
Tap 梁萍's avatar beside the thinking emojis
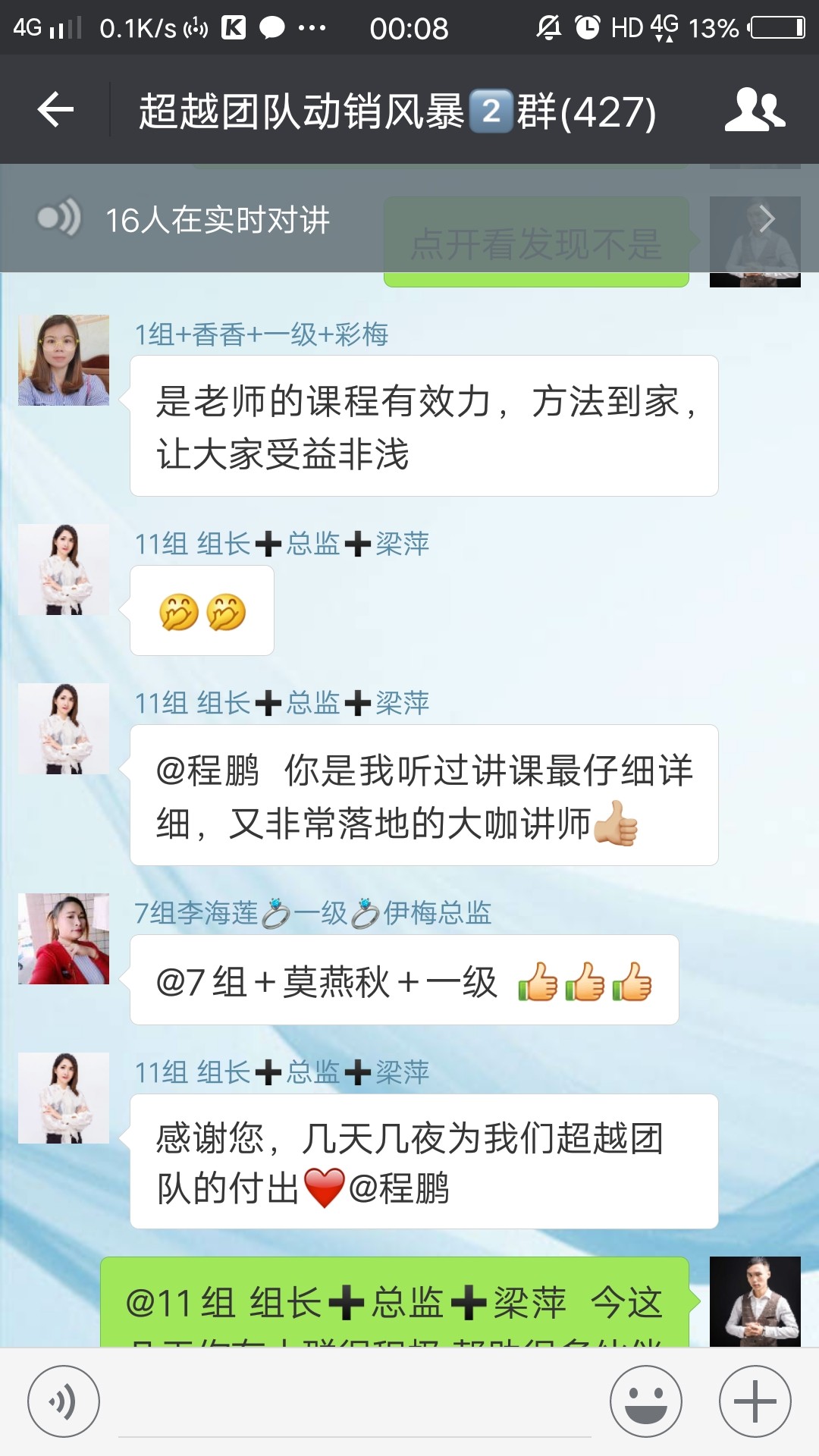[x=64, y=570]
